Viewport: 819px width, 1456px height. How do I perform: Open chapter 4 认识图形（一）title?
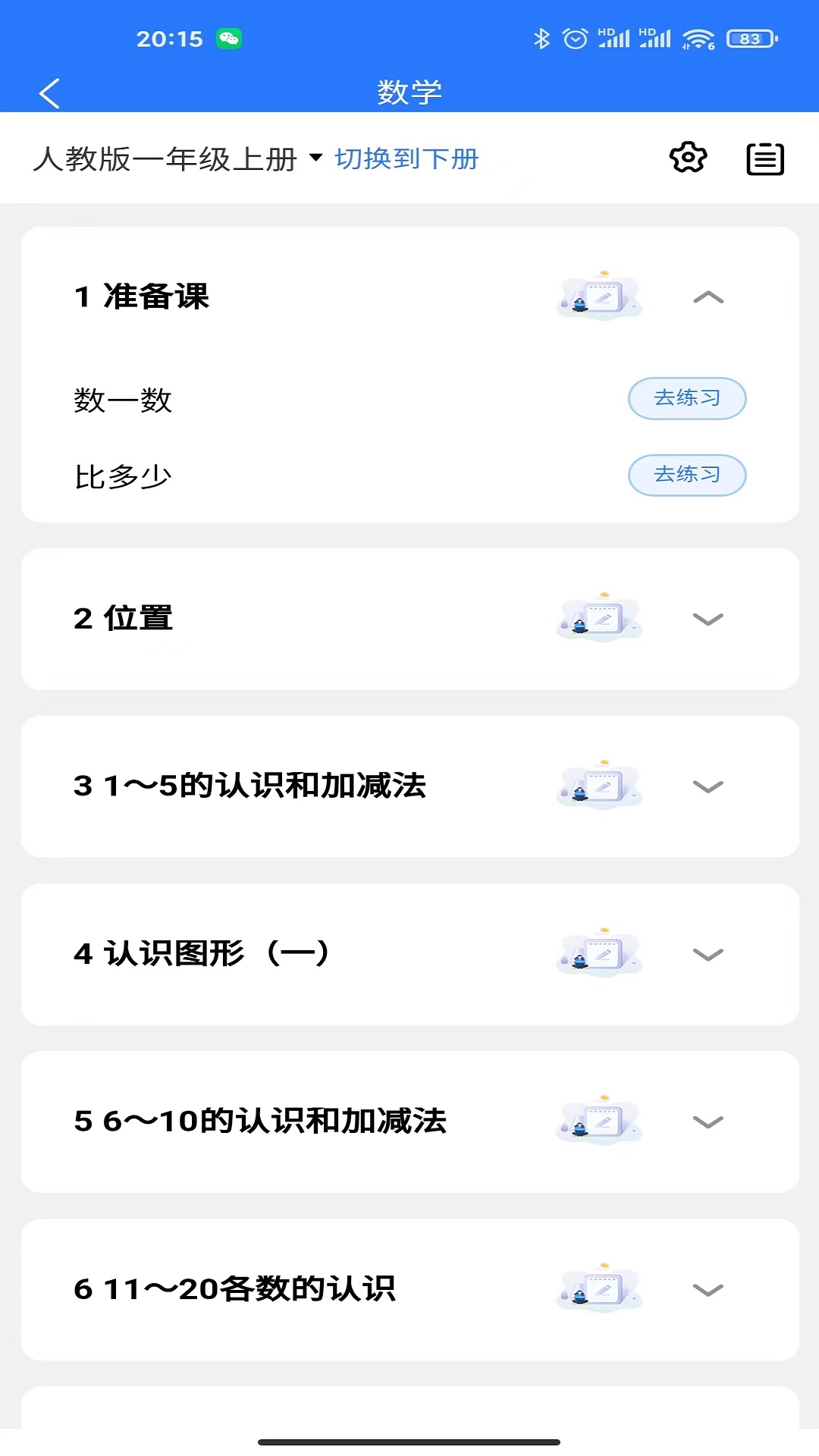pos(201,955)
